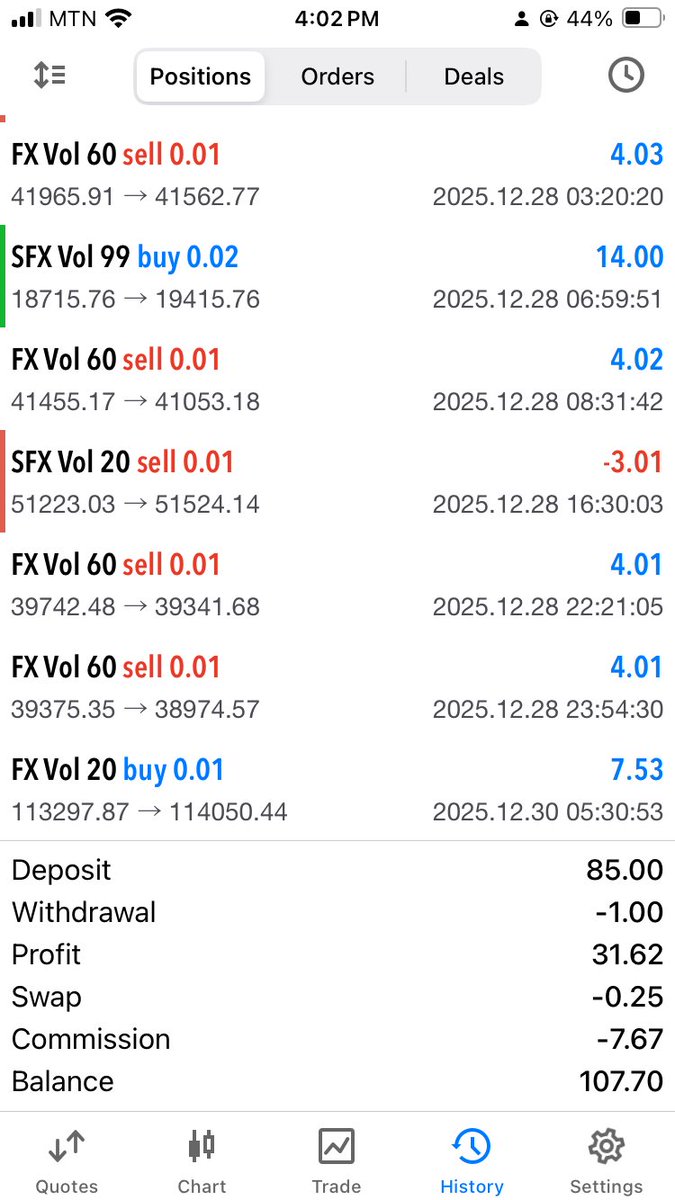Expand the FX Vol 60 position closed 08:31:42
Viewport: 675px width, 1200px height.
click(x=337, y=380)
